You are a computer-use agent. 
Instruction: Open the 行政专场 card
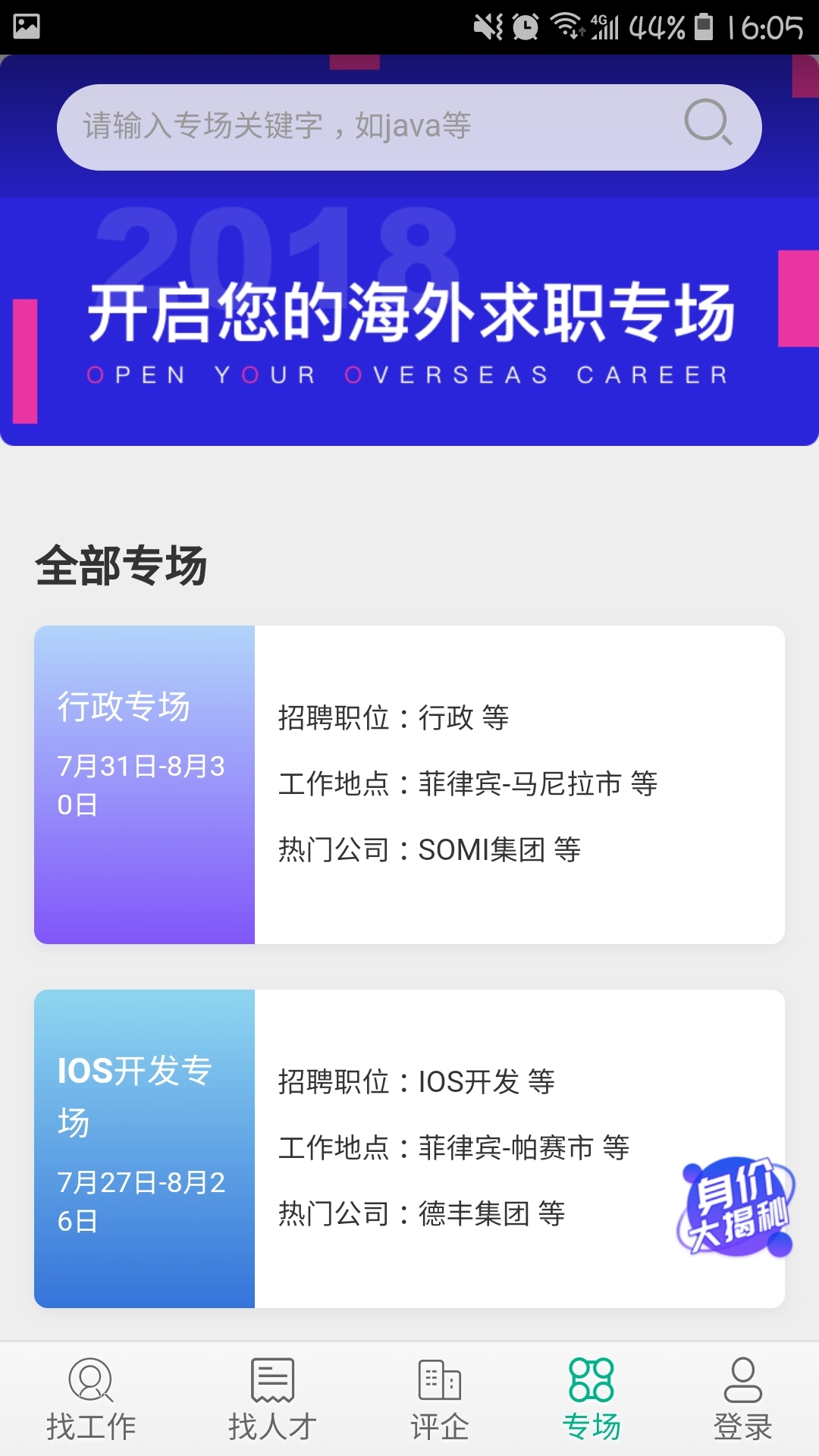point(409,784)
